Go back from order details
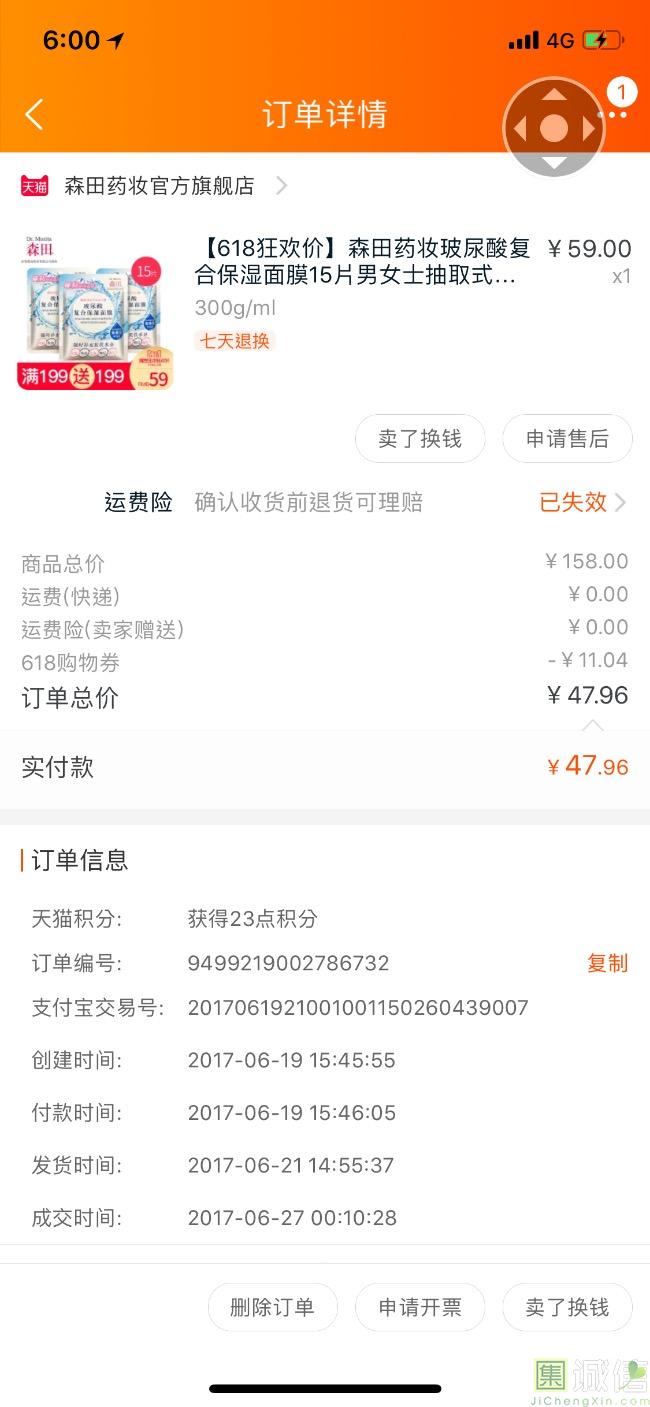 point(34,114)
